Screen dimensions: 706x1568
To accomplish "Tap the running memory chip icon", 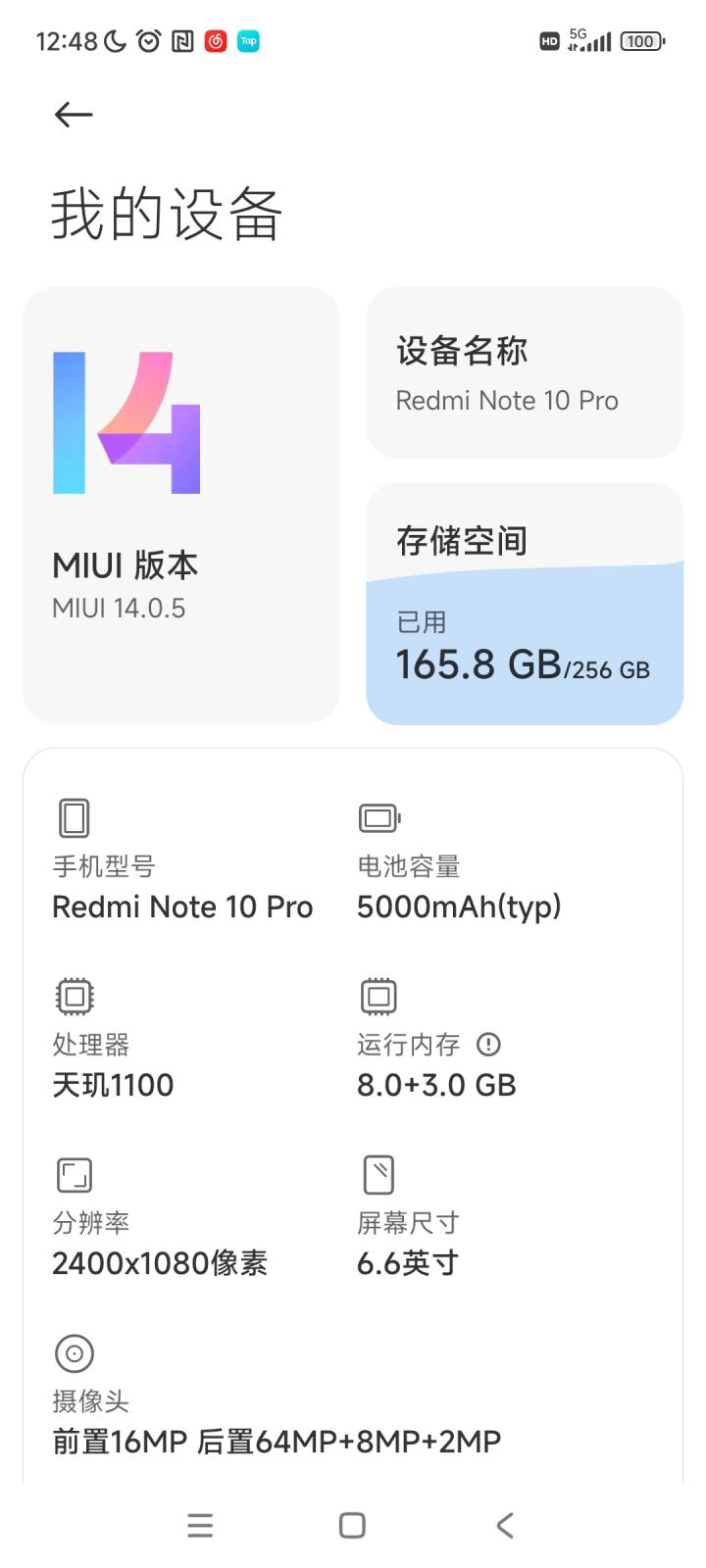I will tap(378, 995).
